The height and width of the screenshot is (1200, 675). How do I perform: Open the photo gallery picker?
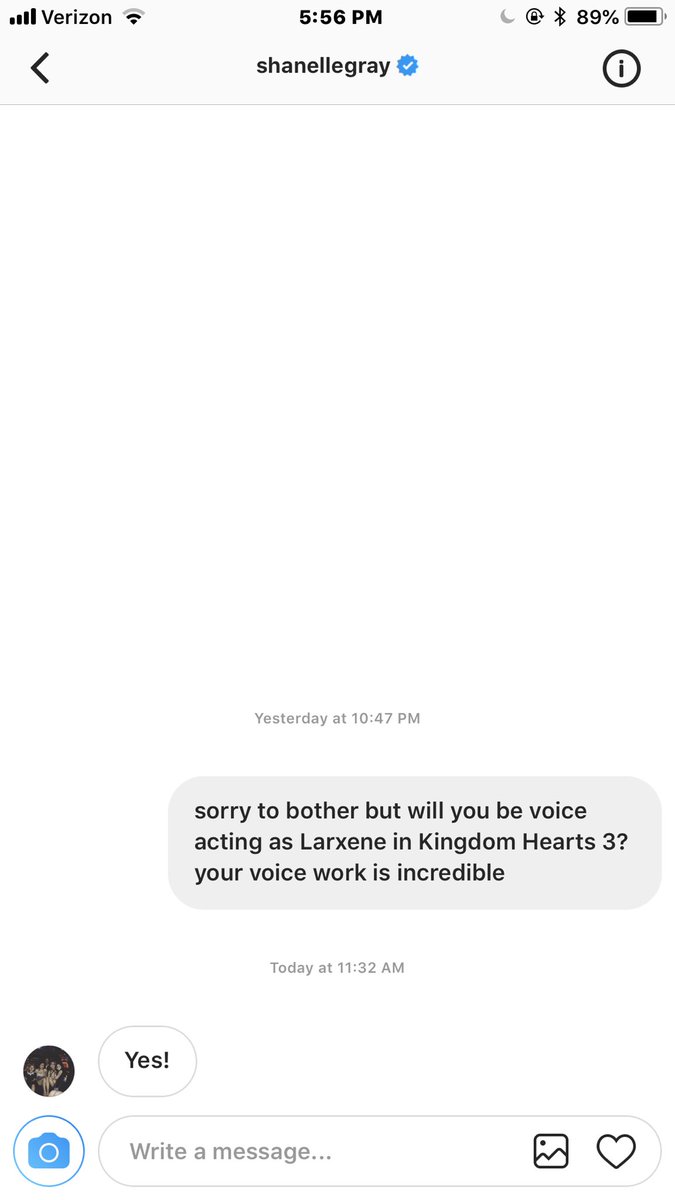point(551,1151)
